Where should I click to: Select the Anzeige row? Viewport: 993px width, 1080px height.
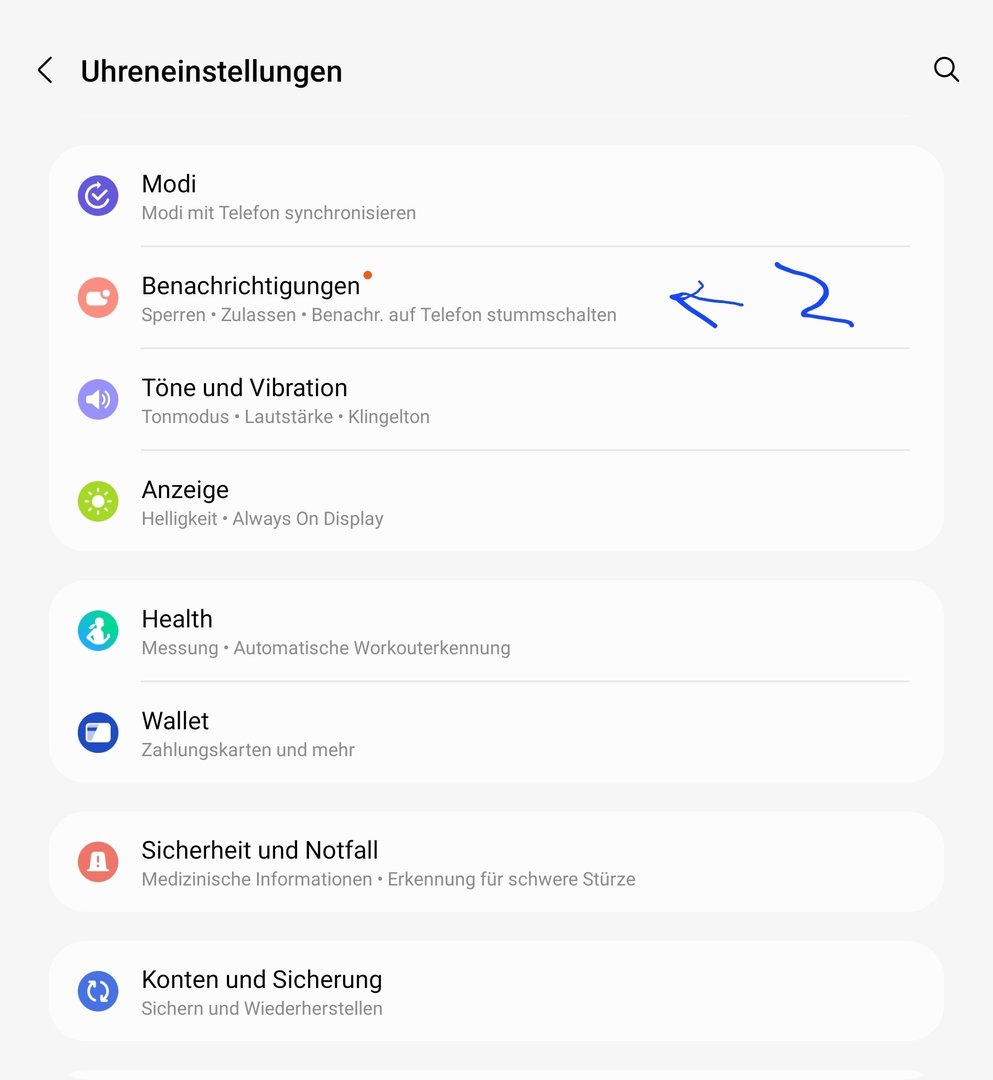coord(495,502)
